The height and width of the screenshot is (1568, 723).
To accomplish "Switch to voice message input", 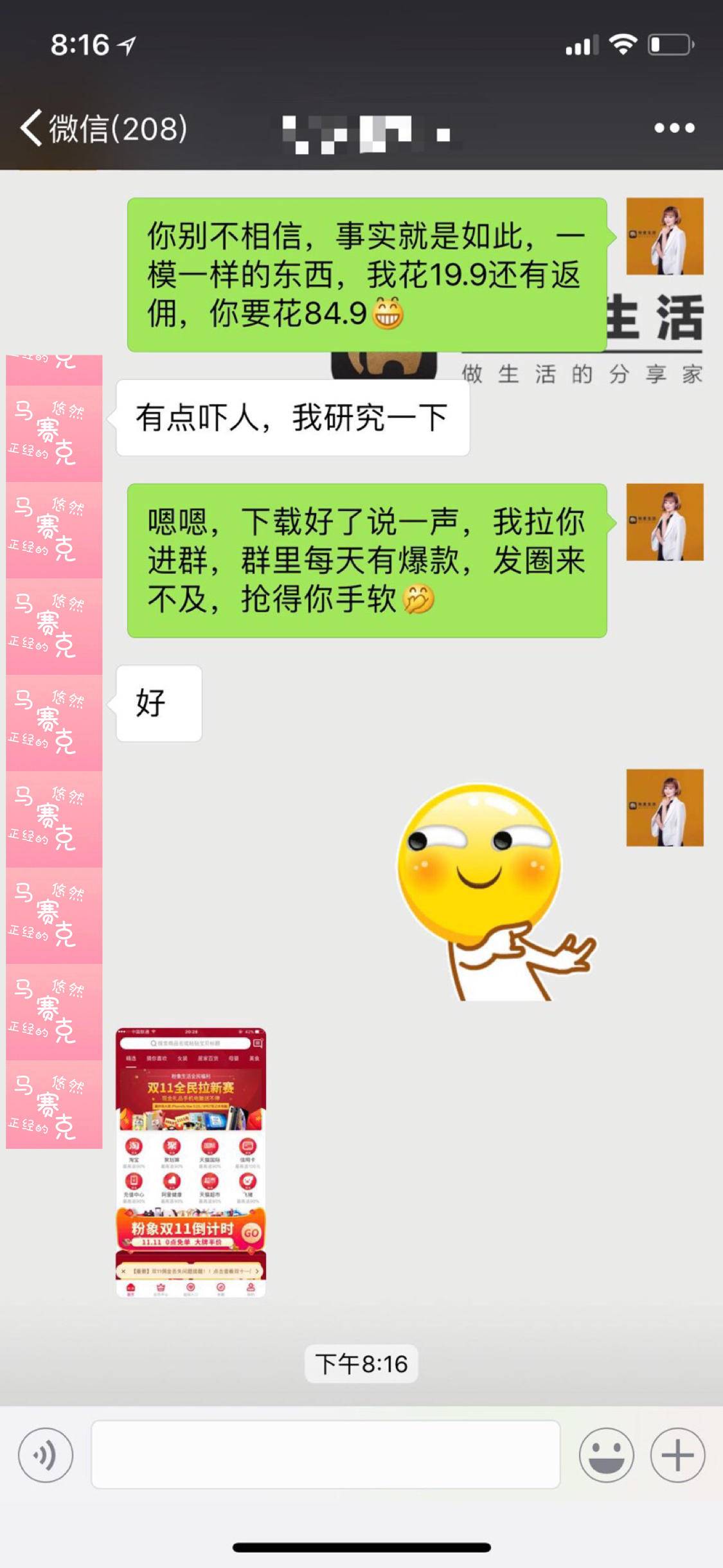I will pos(46,1455).
